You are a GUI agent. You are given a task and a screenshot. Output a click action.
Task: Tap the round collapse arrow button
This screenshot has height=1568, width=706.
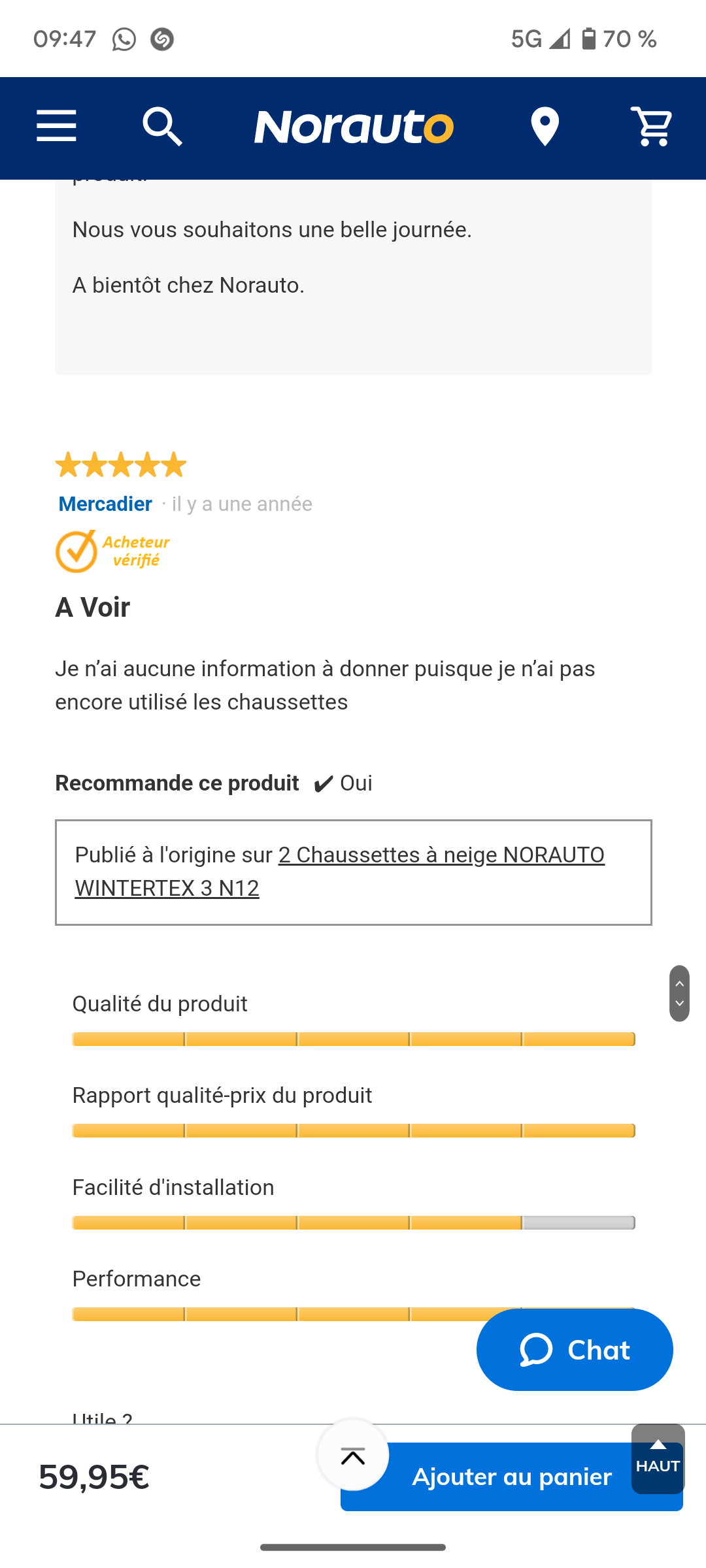[x=353, y=1455]
